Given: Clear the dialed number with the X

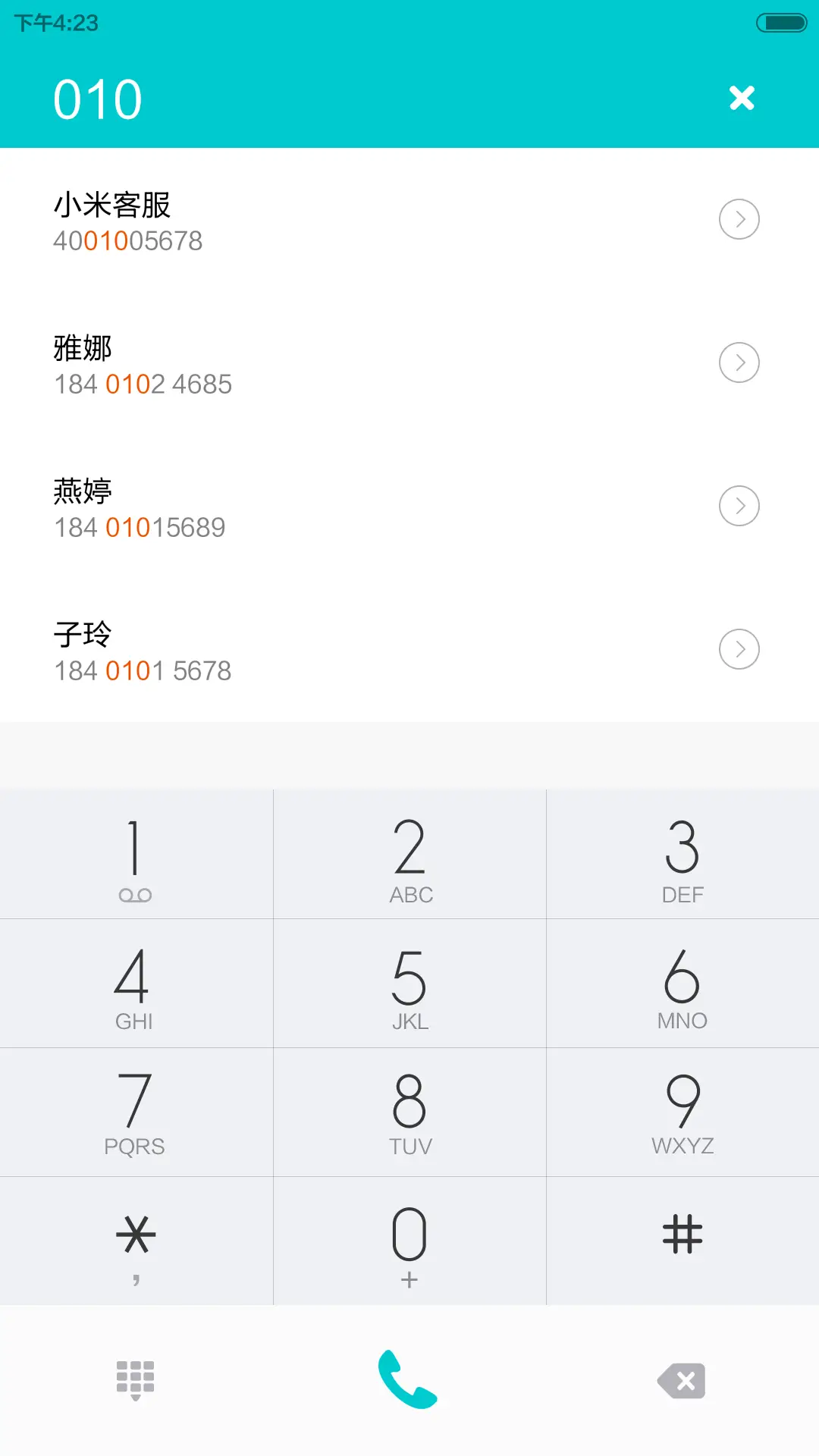Looking at the screenshot, I should [741, 98].
